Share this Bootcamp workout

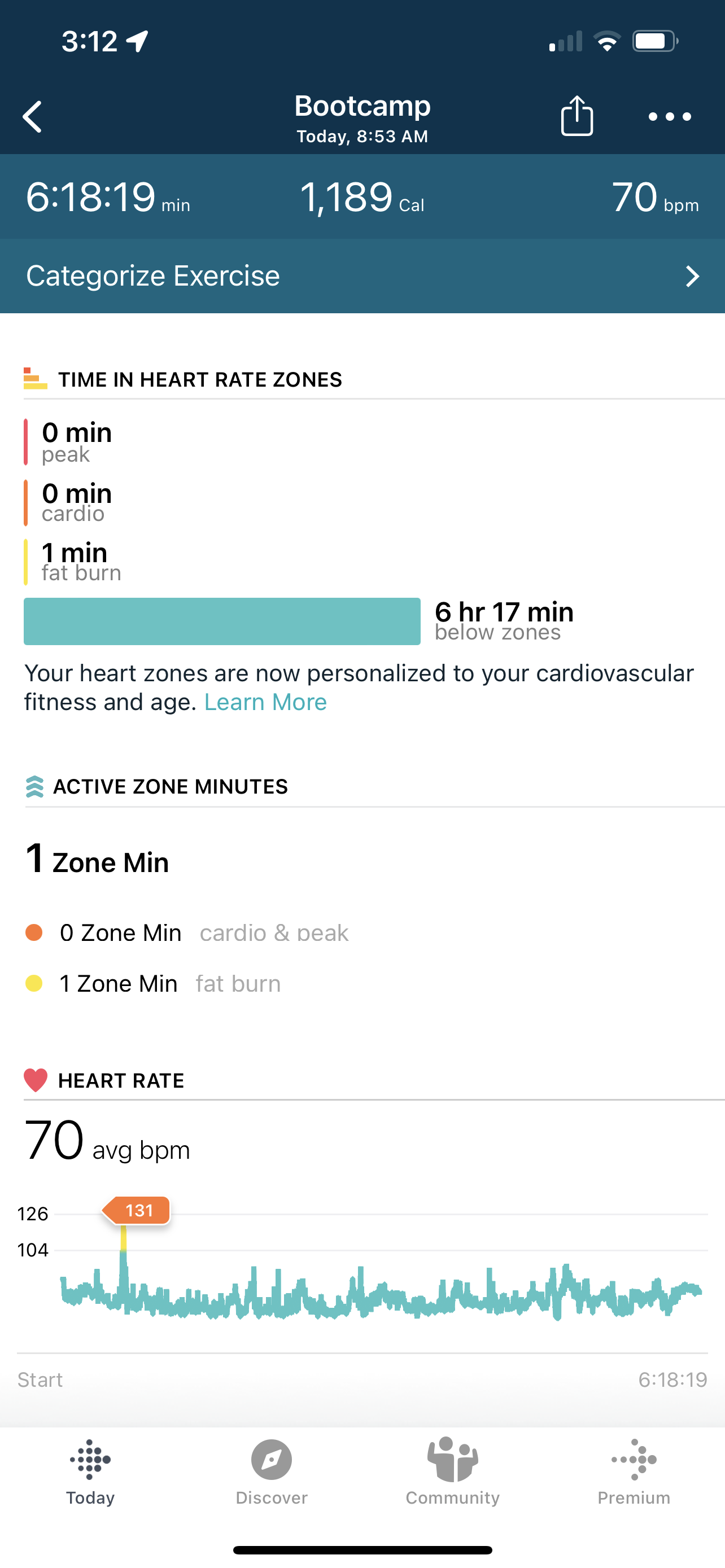coord(576,116)
